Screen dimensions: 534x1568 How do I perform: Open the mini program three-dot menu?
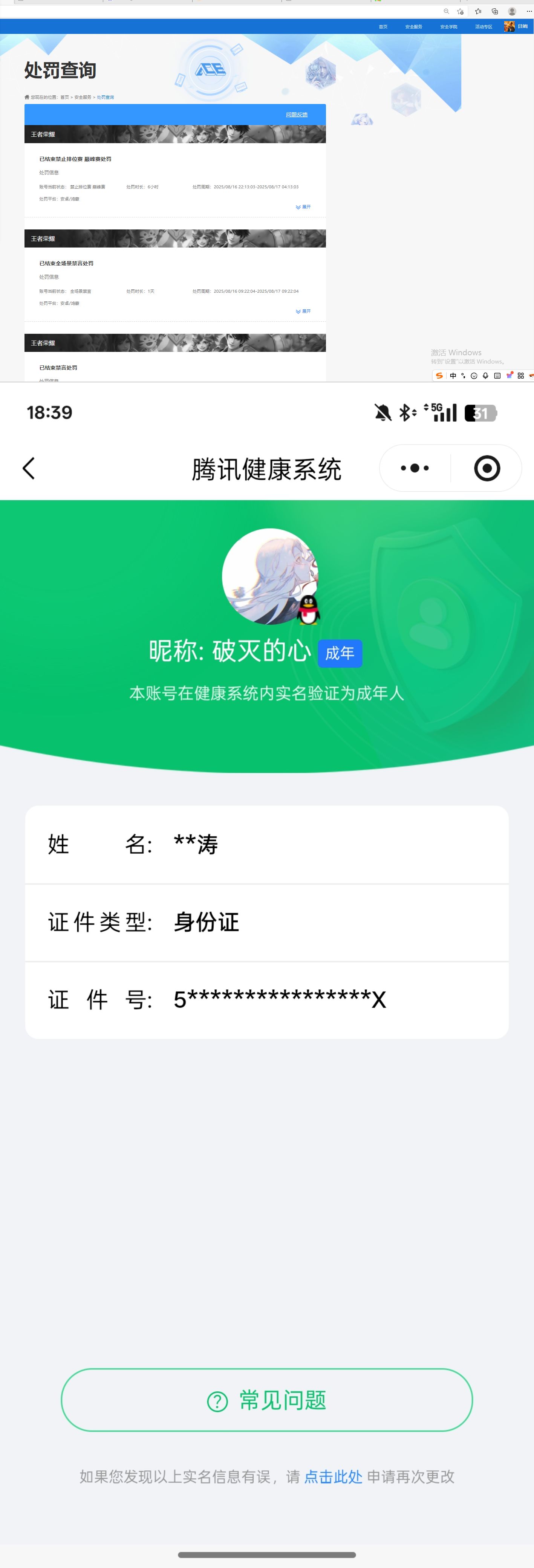click(415, 468)
